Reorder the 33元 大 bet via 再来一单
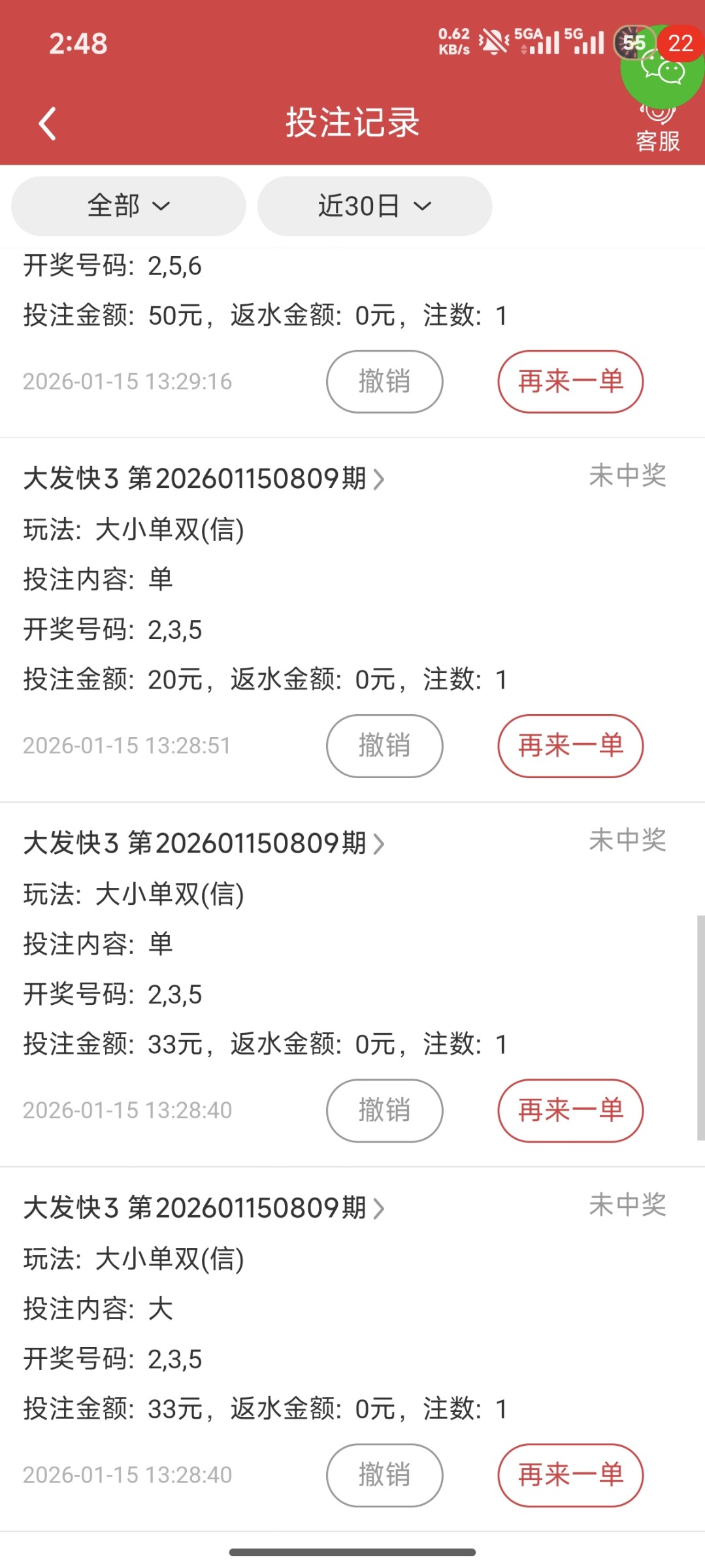Viewport: 705px width, 1568px height. coord(570,1475)
